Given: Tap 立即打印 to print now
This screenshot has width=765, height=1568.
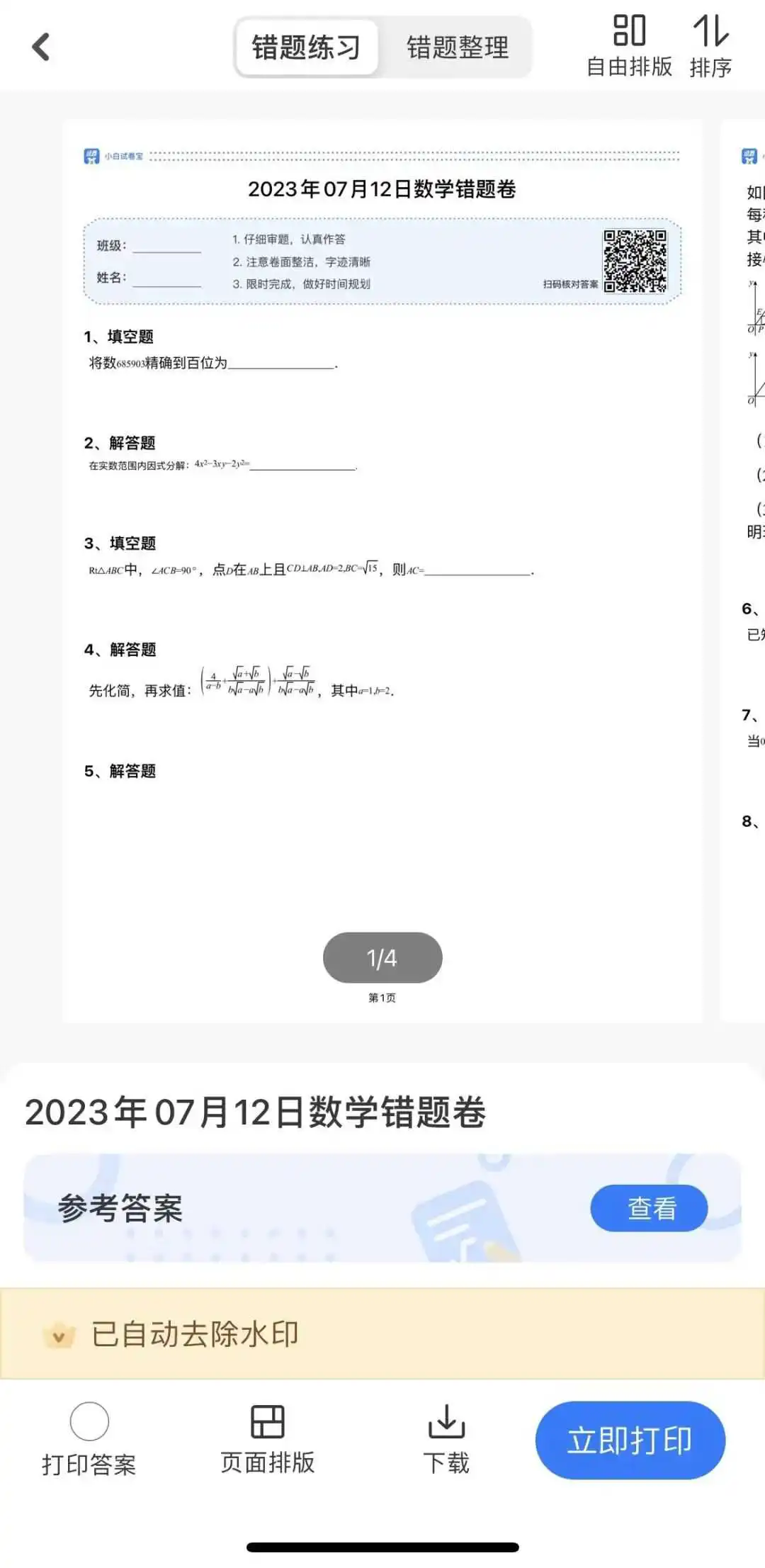Looking at the screenshot, I should 630,1440.
